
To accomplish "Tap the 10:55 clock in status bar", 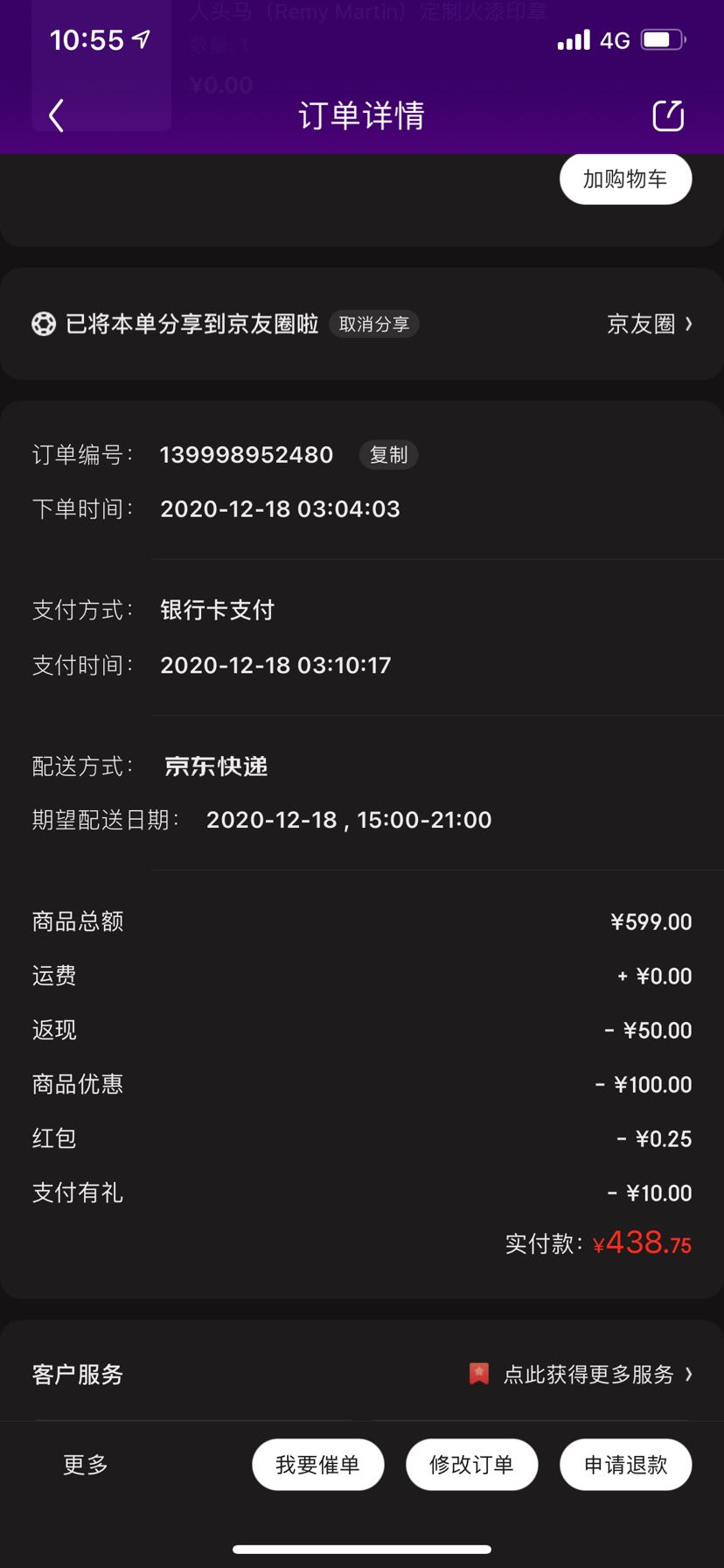I will point(87,39).
